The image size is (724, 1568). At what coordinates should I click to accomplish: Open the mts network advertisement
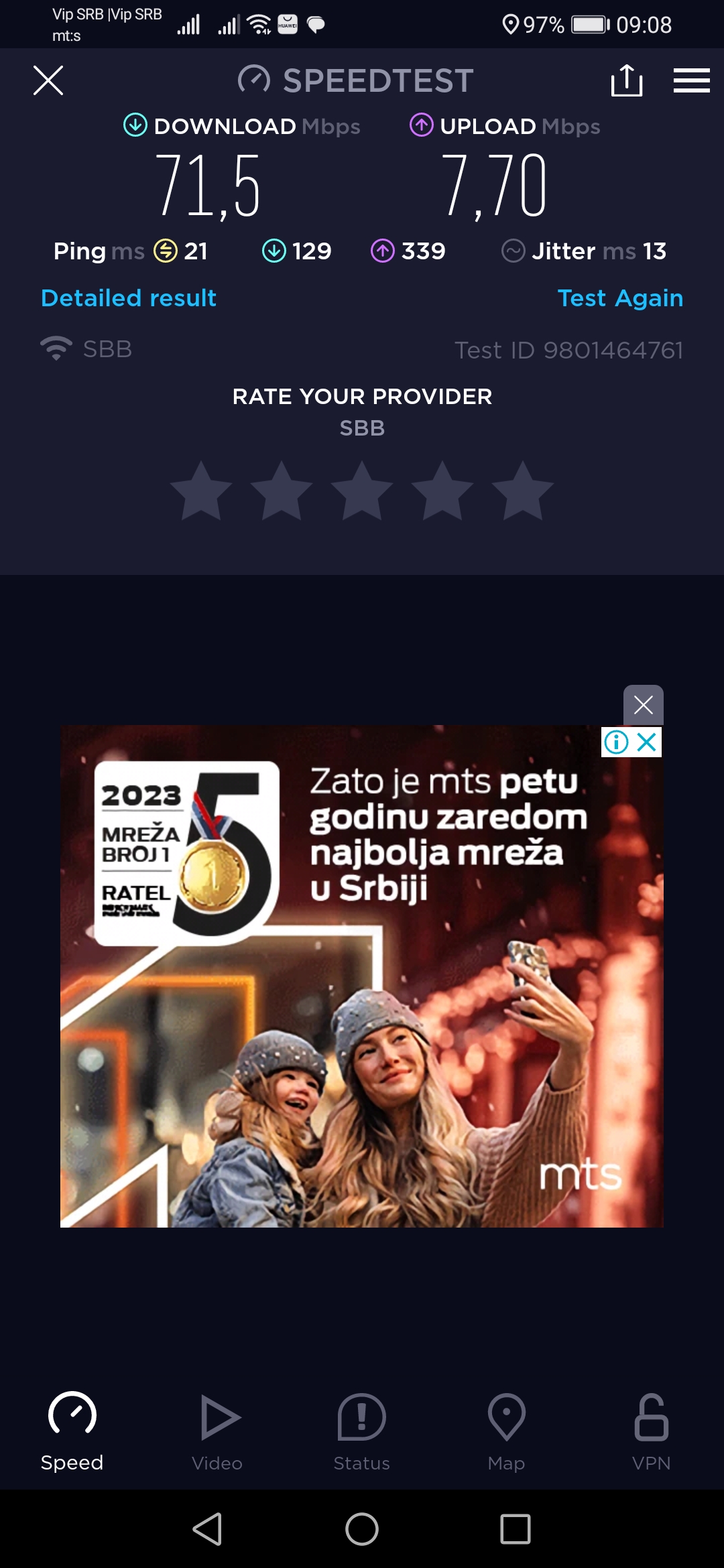pos(362,1005)
